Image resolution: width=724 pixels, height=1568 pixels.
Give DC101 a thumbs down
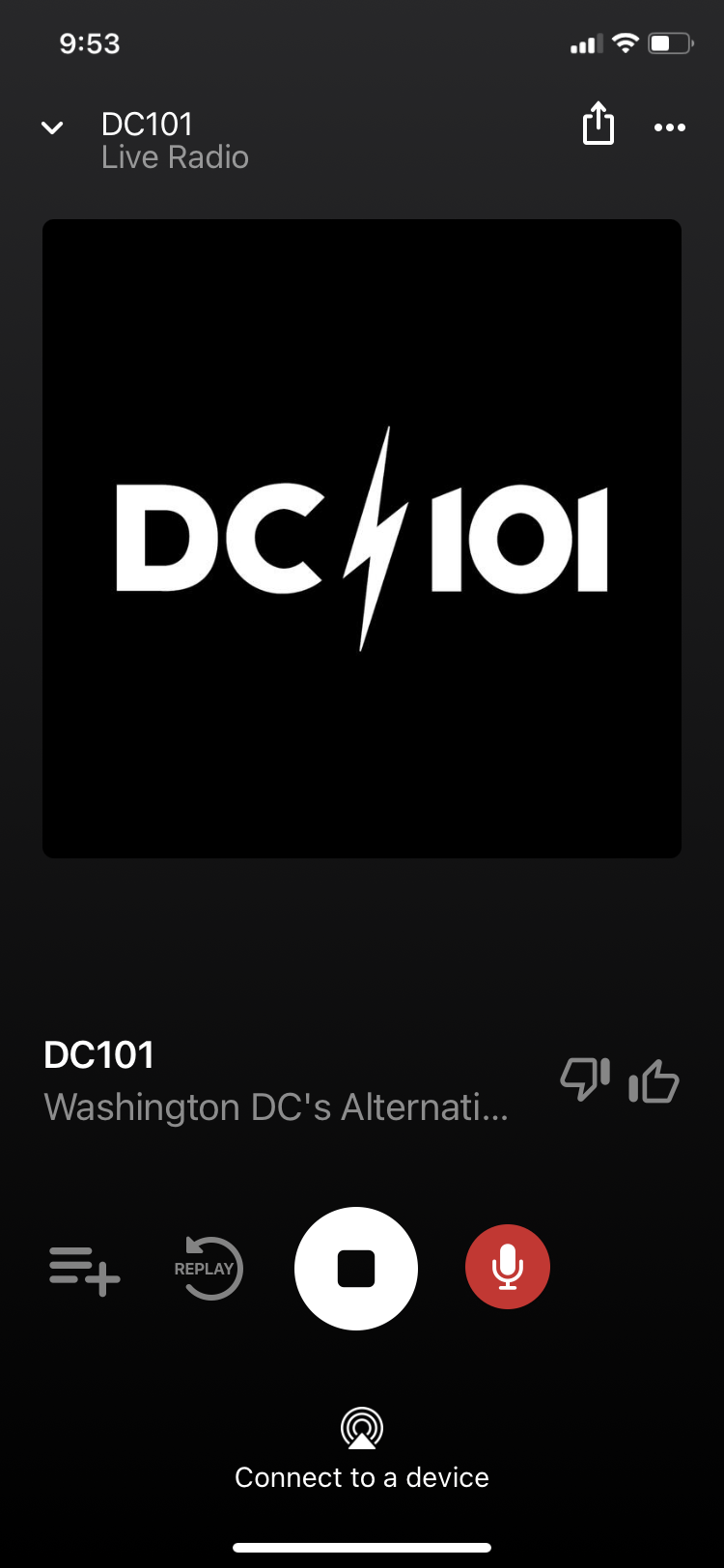(586, 1079)
